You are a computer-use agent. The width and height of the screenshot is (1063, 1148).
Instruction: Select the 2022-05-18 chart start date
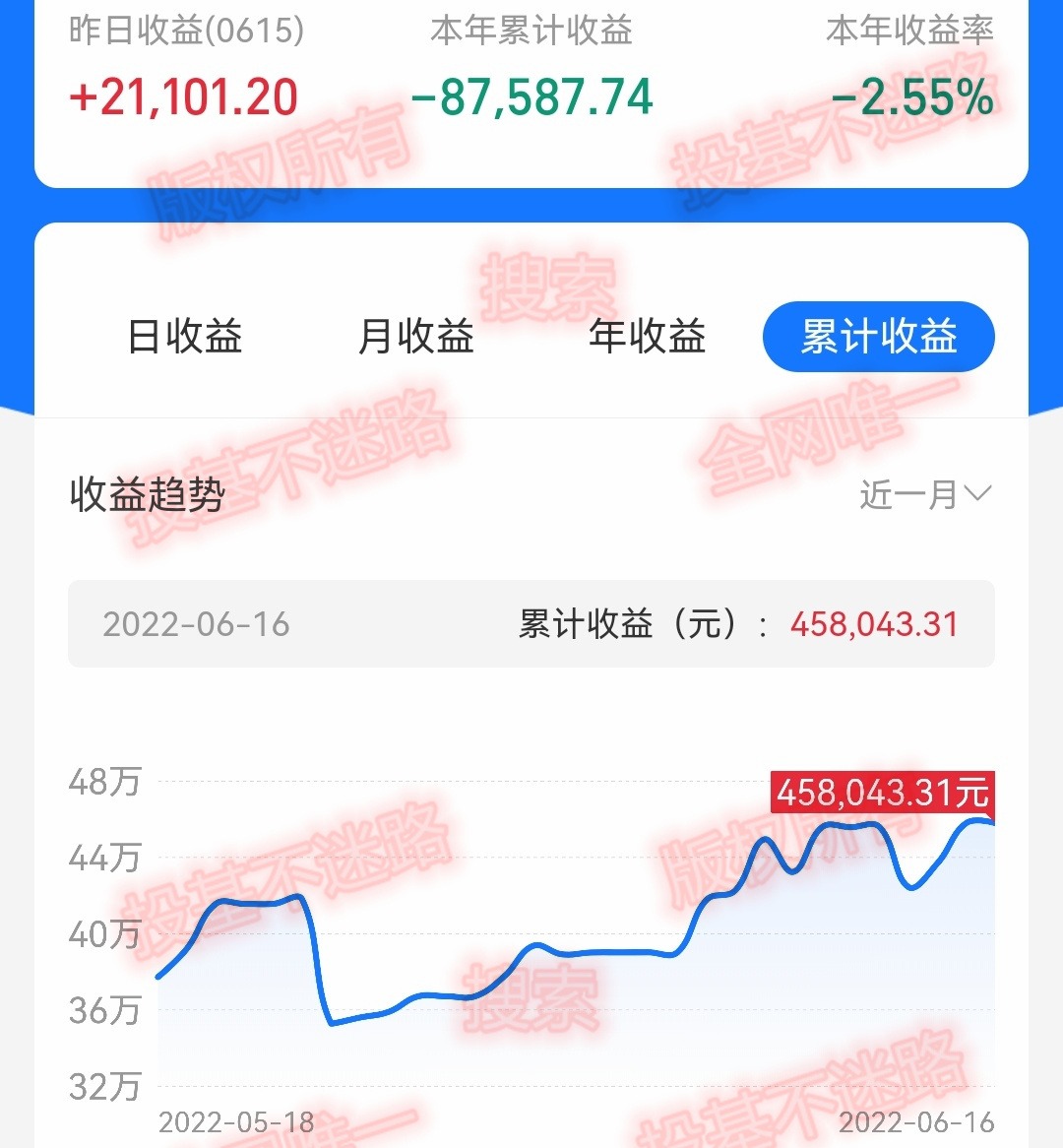tap(234, 1122)
